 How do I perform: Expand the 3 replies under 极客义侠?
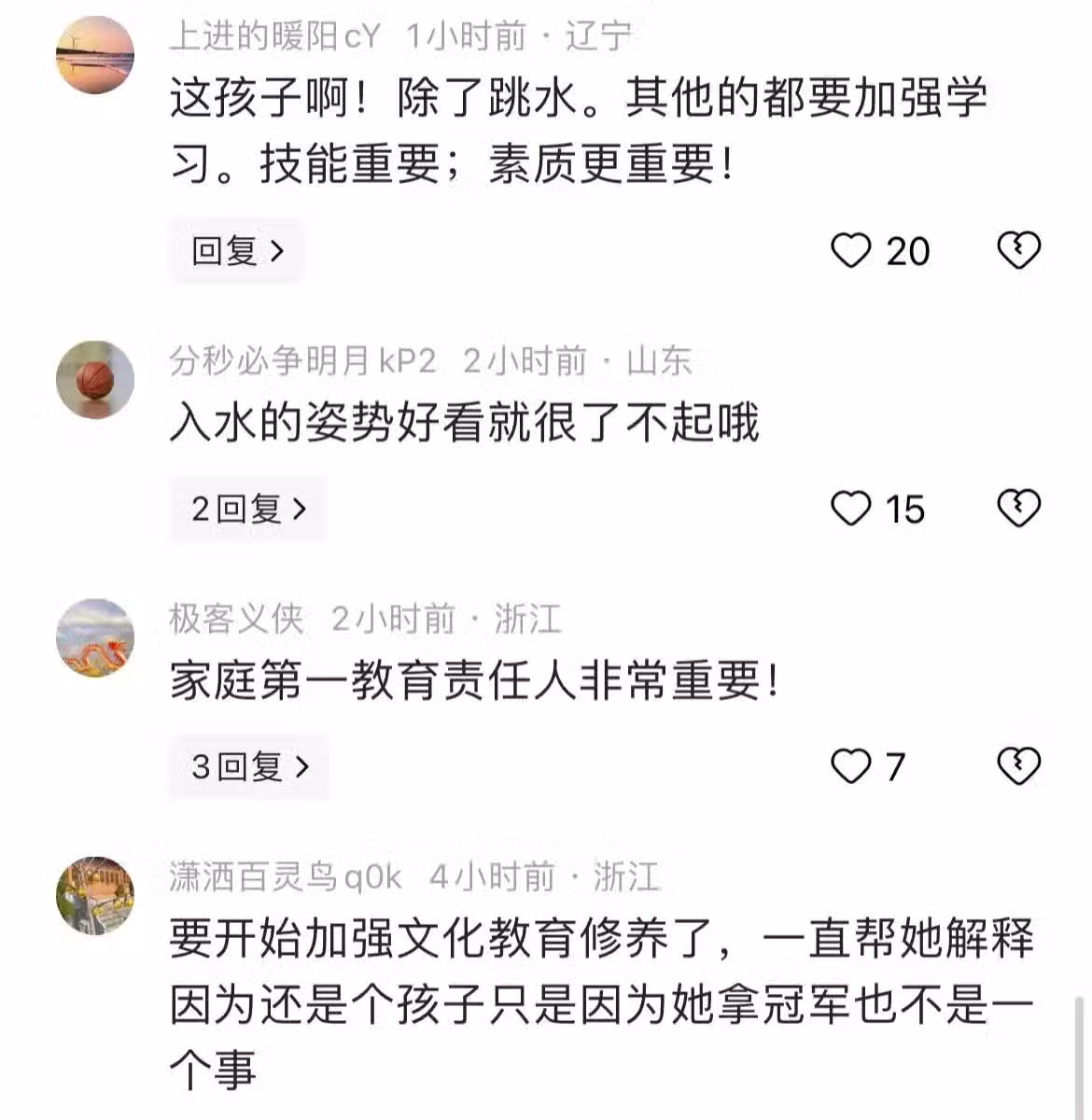click(x=248, y=766)
